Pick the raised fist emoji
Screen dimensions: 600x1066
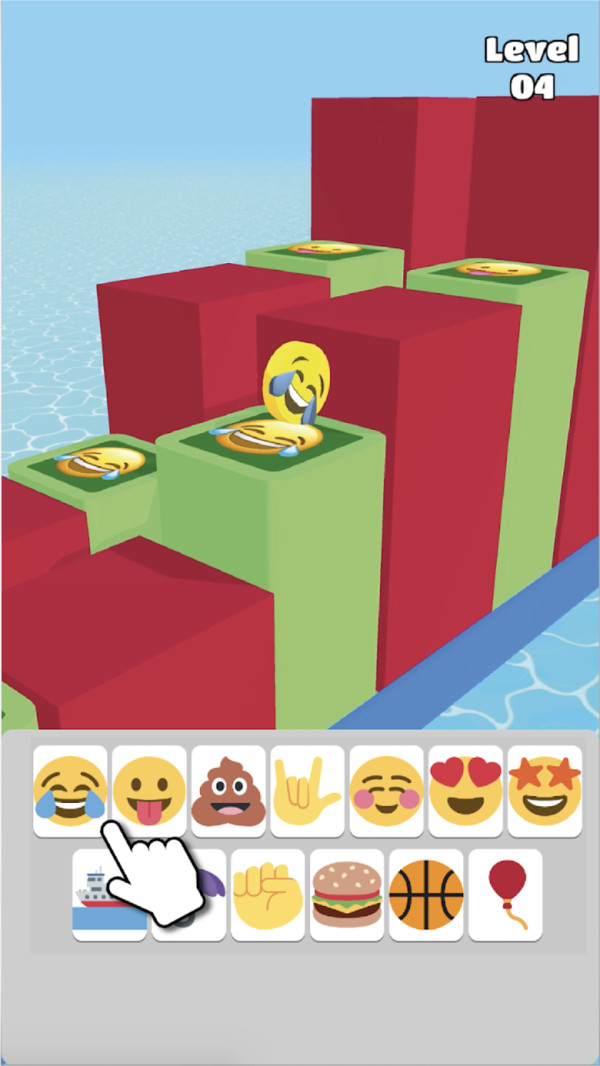click(267, 894)
